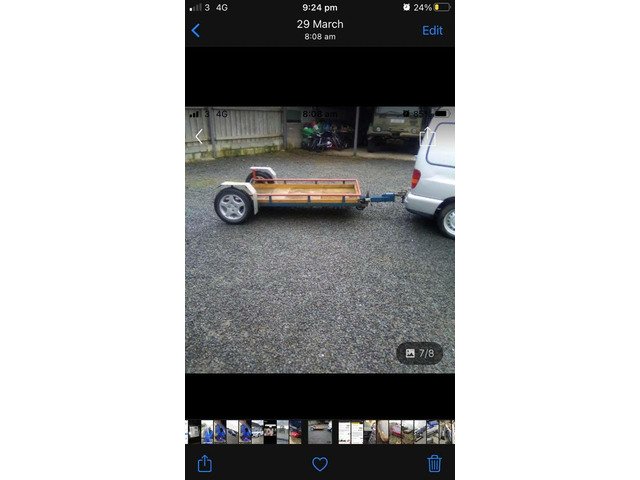
Task: Open the trailer screenshot in full view
Action: pyautogui.click(x=320, y=240)
